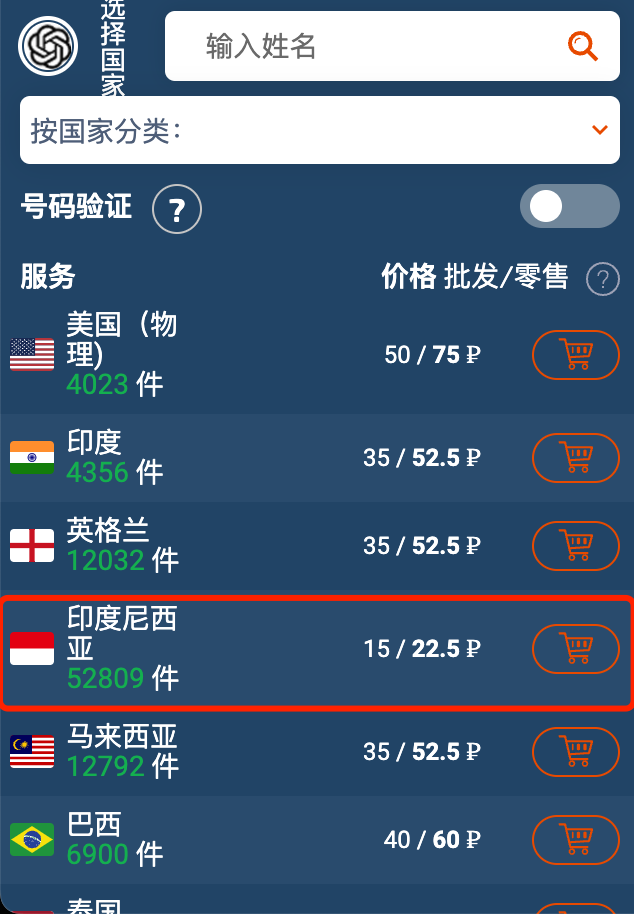The image size is (634, 914).
Task: Expand the 按国家分类 dropdown
Action: pos(319,130)
